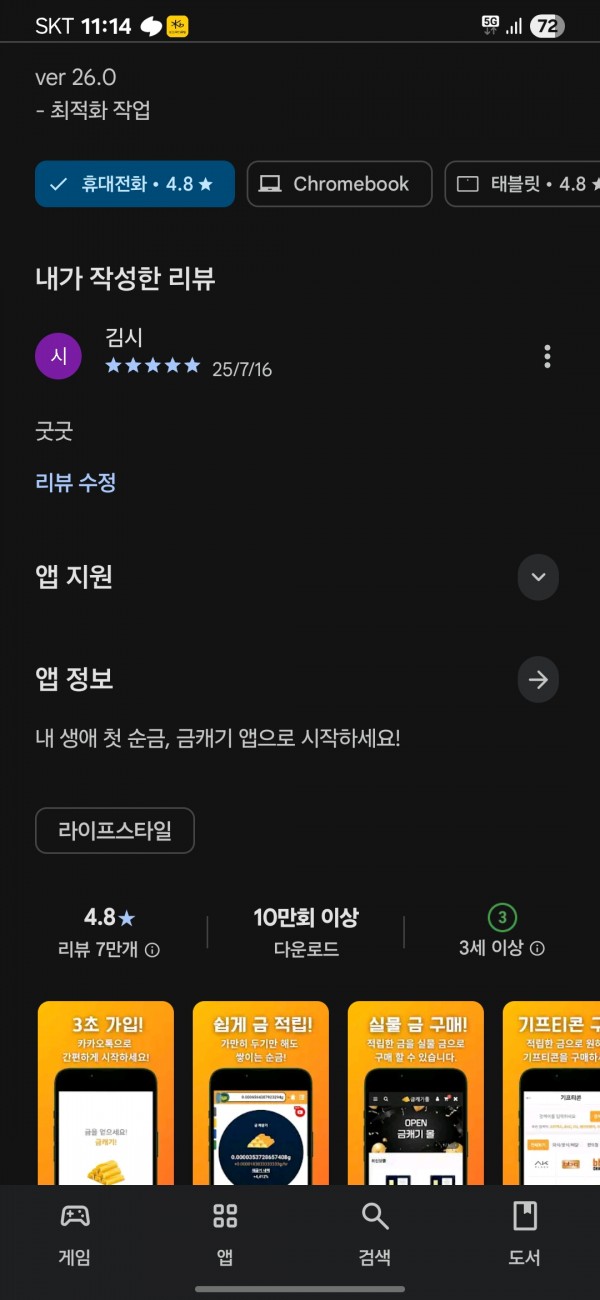Open 앱 정보 details arrow
Screen dimensions: 600x1300
[x=538, y=680]
